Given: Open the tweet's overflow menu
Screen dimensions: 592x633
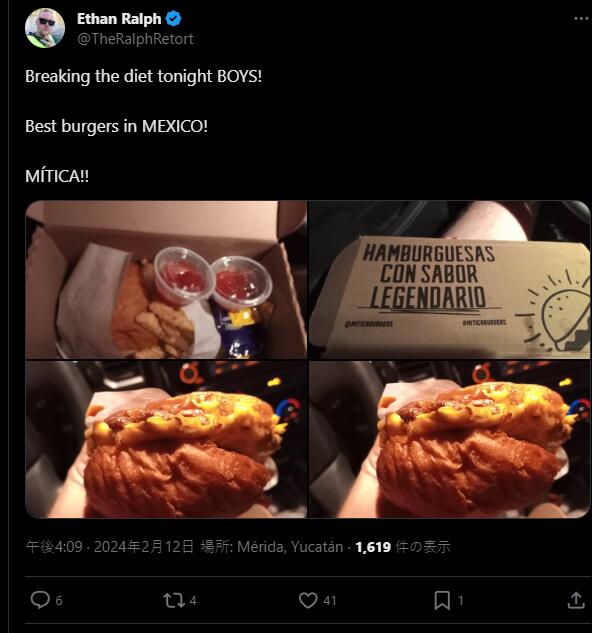Looking at the screenshot, I should pyautogui.click(x=581, y=19).
